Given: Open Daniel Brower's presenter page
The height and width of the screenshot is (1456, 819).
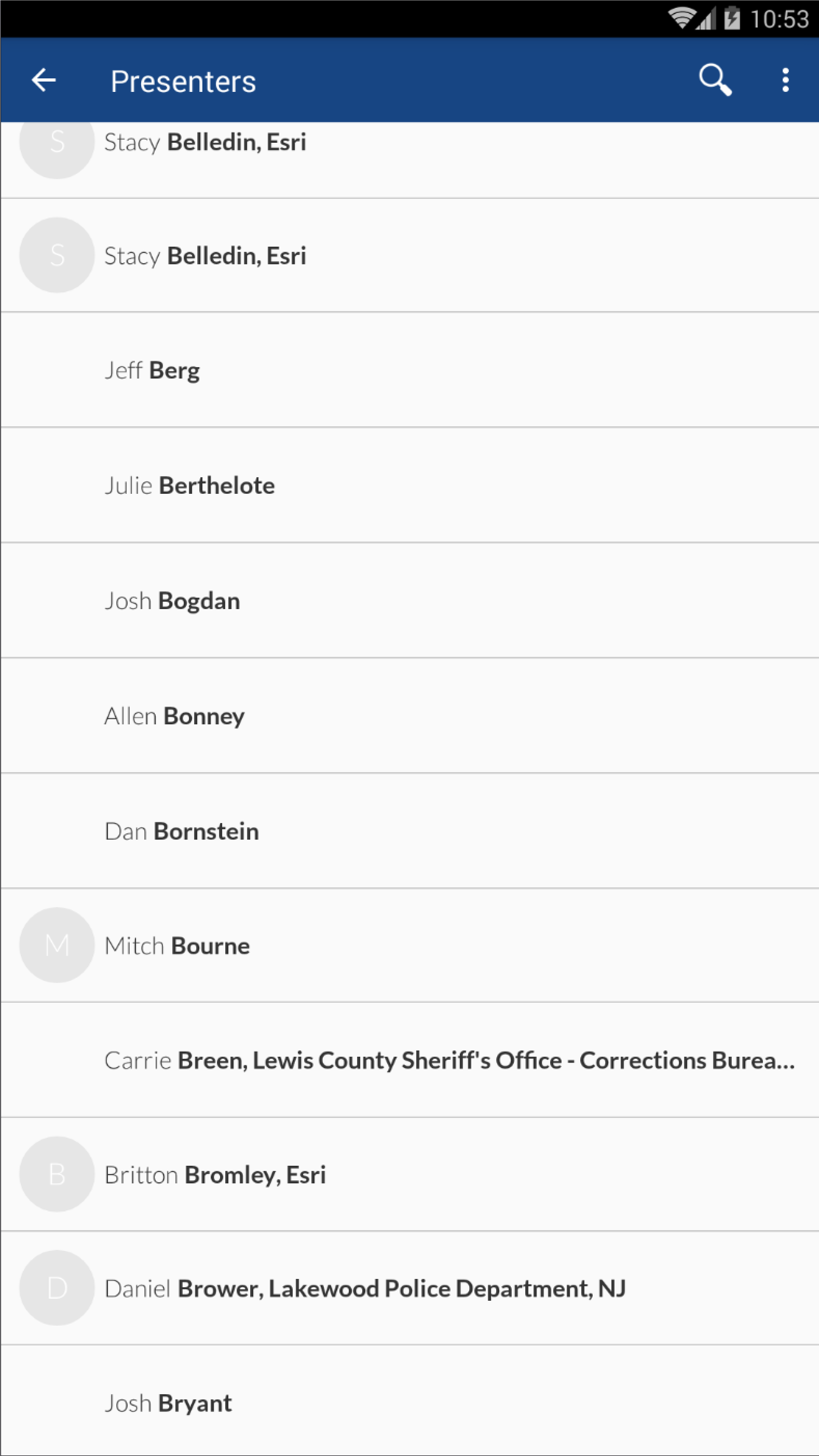Looking at the screenshot, I should click(x=410, y=1288).
